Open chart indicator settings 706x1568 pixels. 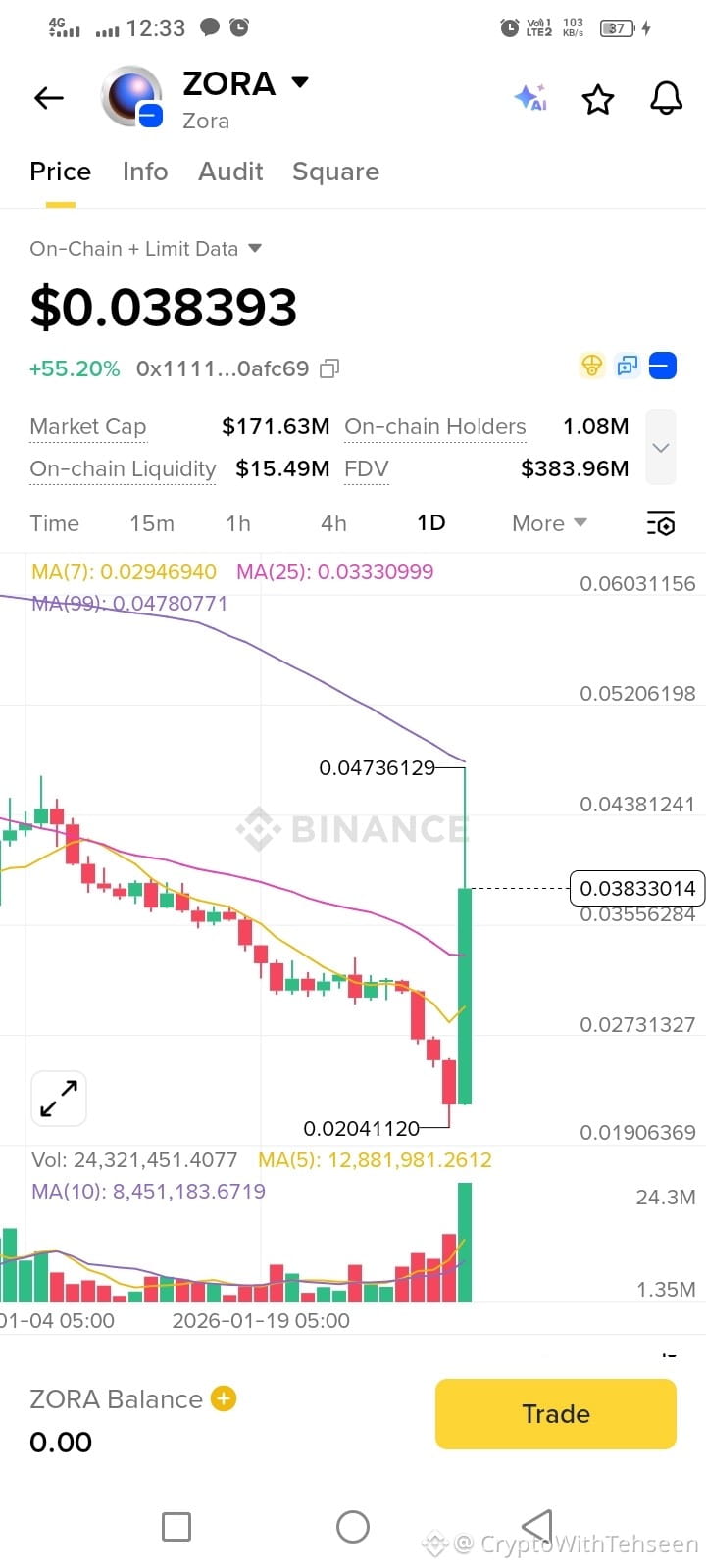661,524
